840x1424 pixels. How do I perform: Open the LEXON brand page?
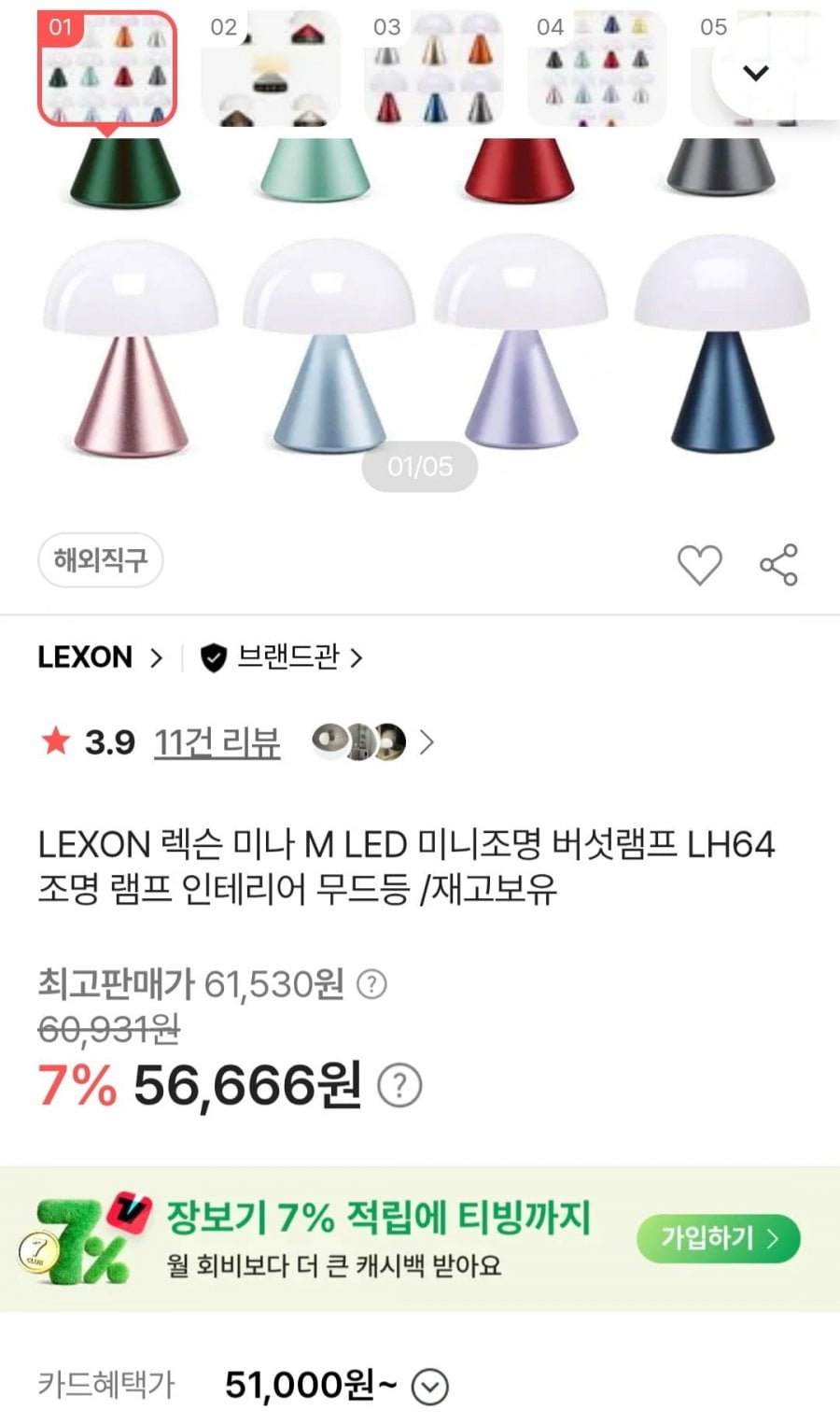tap(100, 657)
